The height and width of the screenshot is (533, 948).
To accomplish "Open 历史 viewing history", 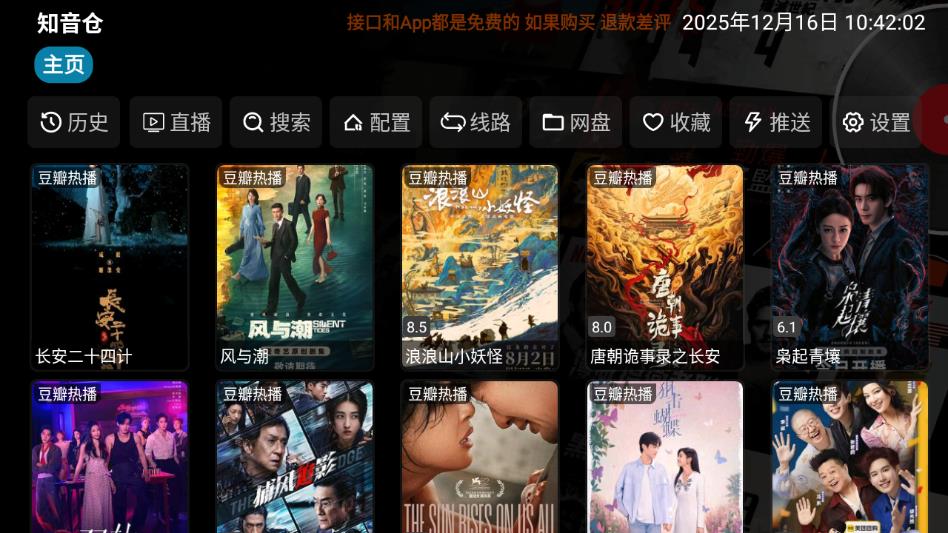I will point(74,122).
